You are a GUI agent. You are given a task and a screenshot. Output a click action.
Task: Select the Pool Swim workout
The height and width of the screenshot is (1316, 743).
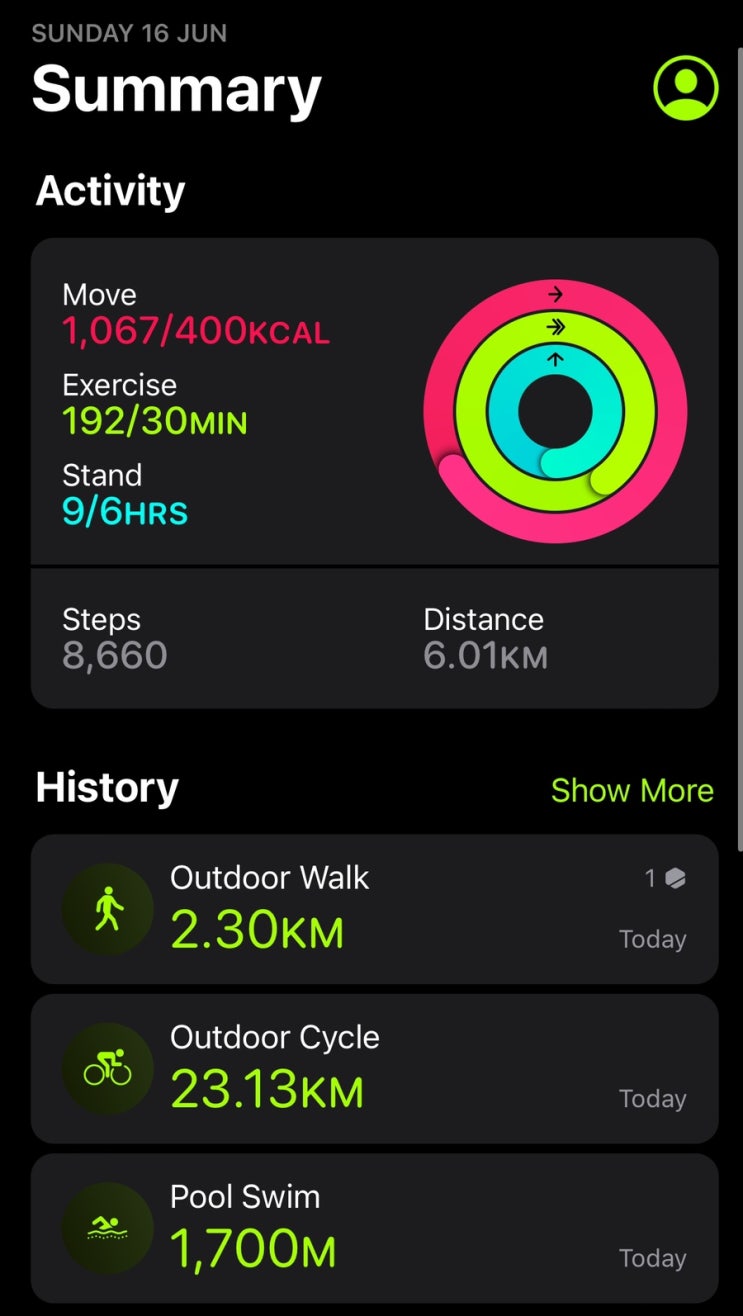click(374, 1227)
